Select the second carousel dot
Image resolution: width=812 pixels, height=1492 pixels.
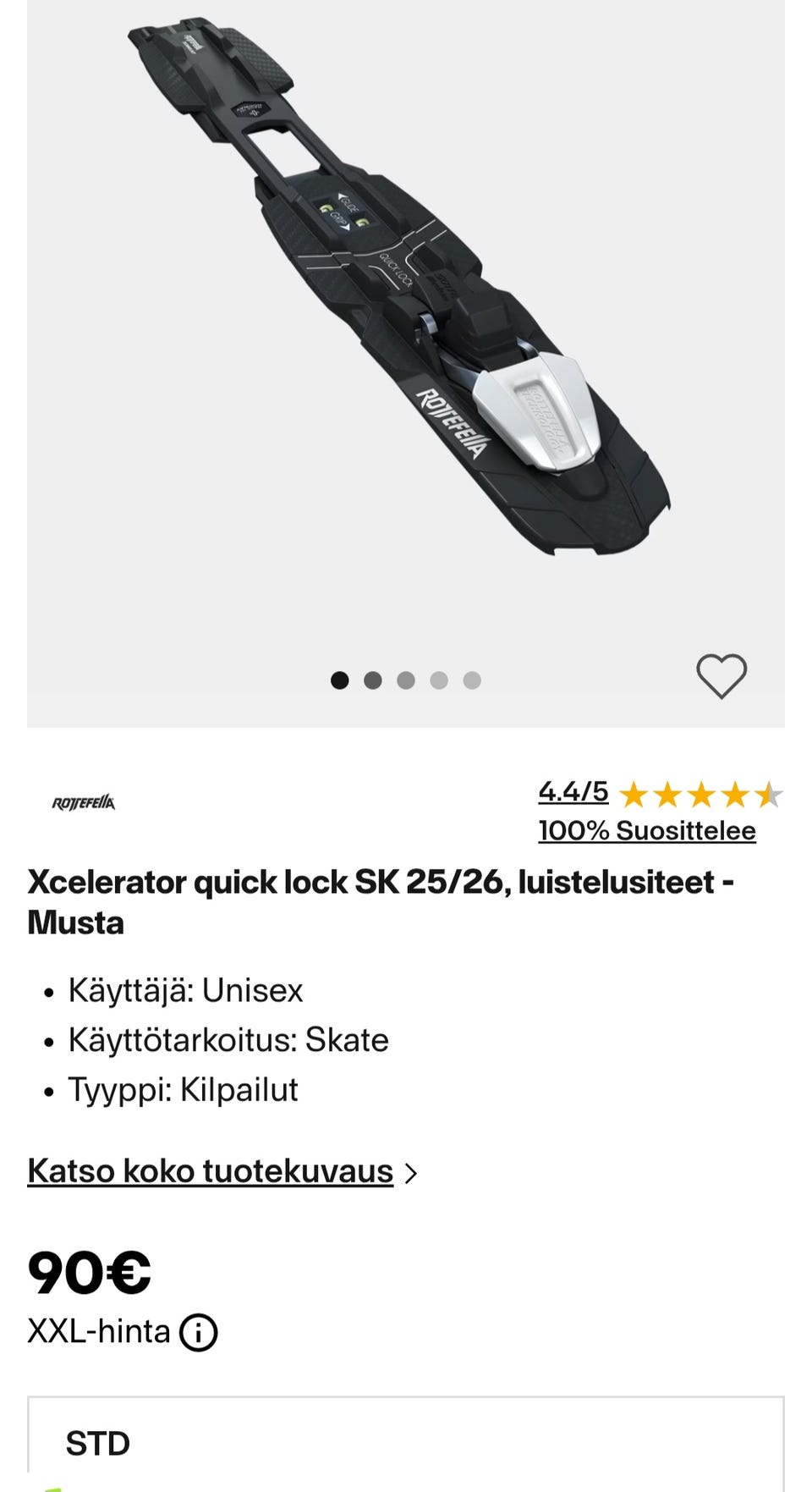373,680
